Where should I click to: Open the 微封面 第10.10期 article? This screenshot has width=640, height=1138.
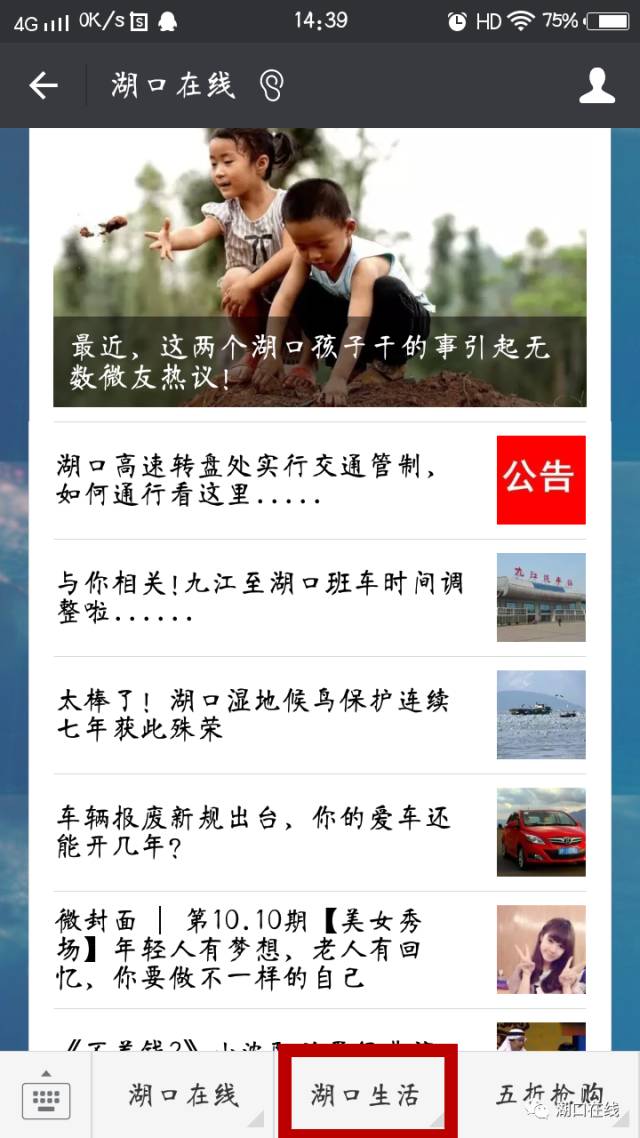pos(319,949)
